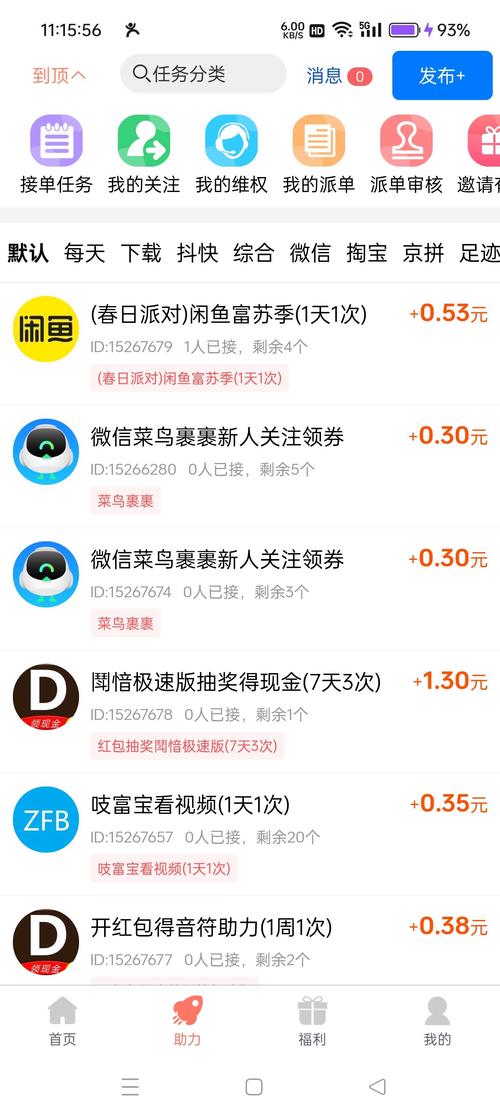Open 接单任务 shortcut

[x=56, y=154]
